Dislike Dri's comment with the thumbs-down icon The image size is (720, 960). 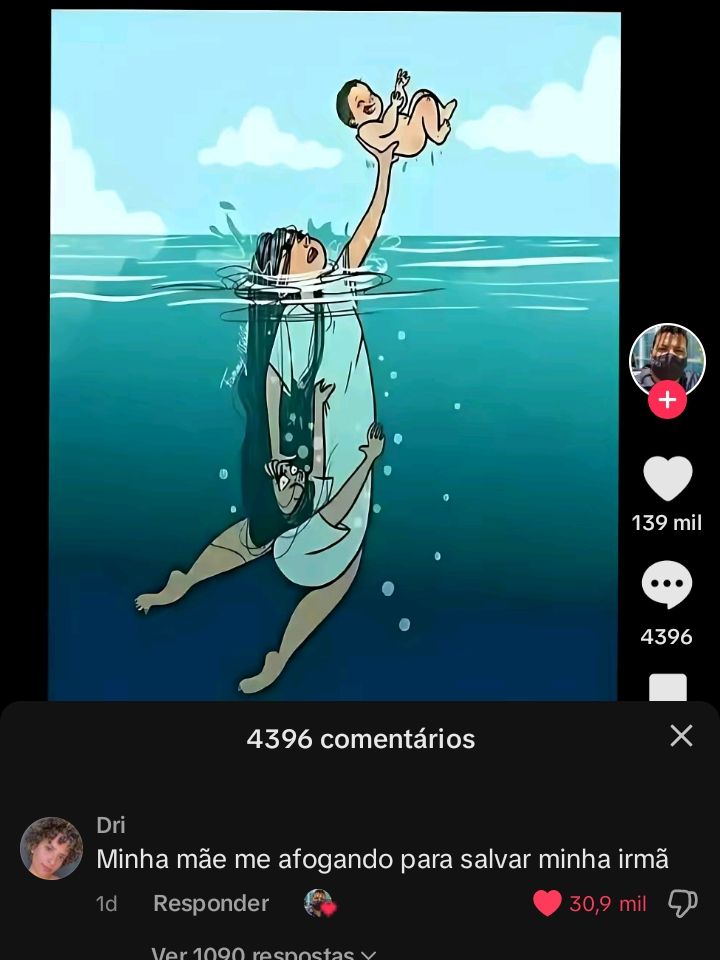tap(681, 902)
